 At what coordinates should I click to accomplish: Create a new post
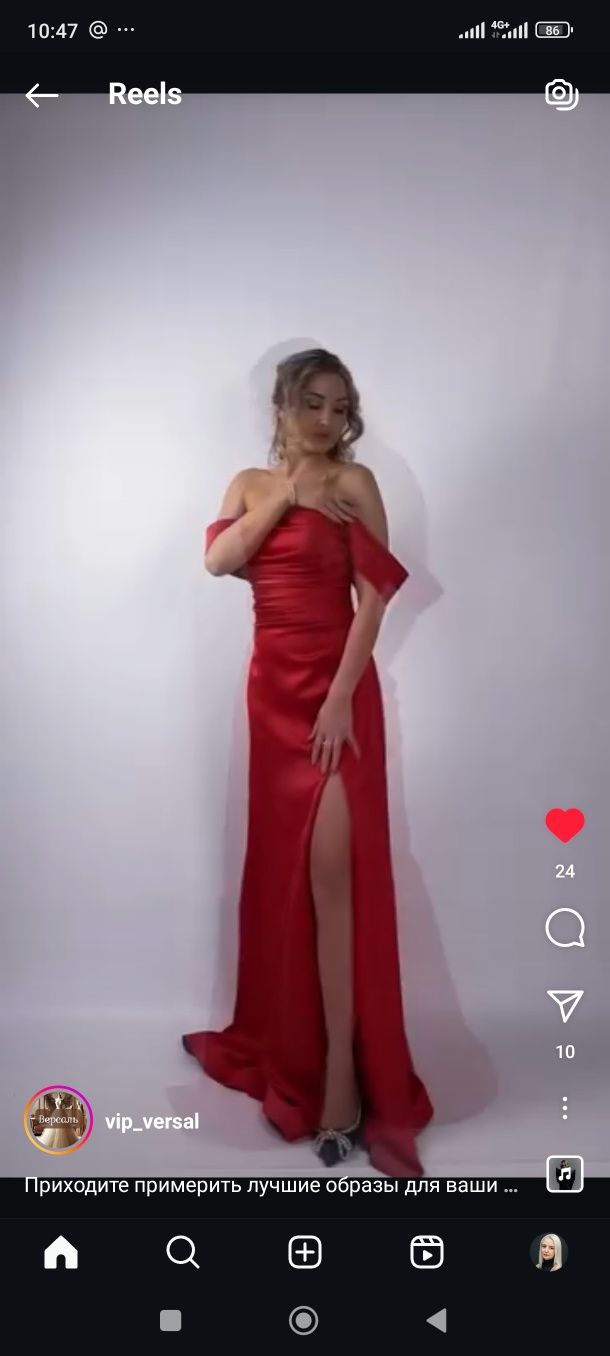click(x=305, y=1252)
